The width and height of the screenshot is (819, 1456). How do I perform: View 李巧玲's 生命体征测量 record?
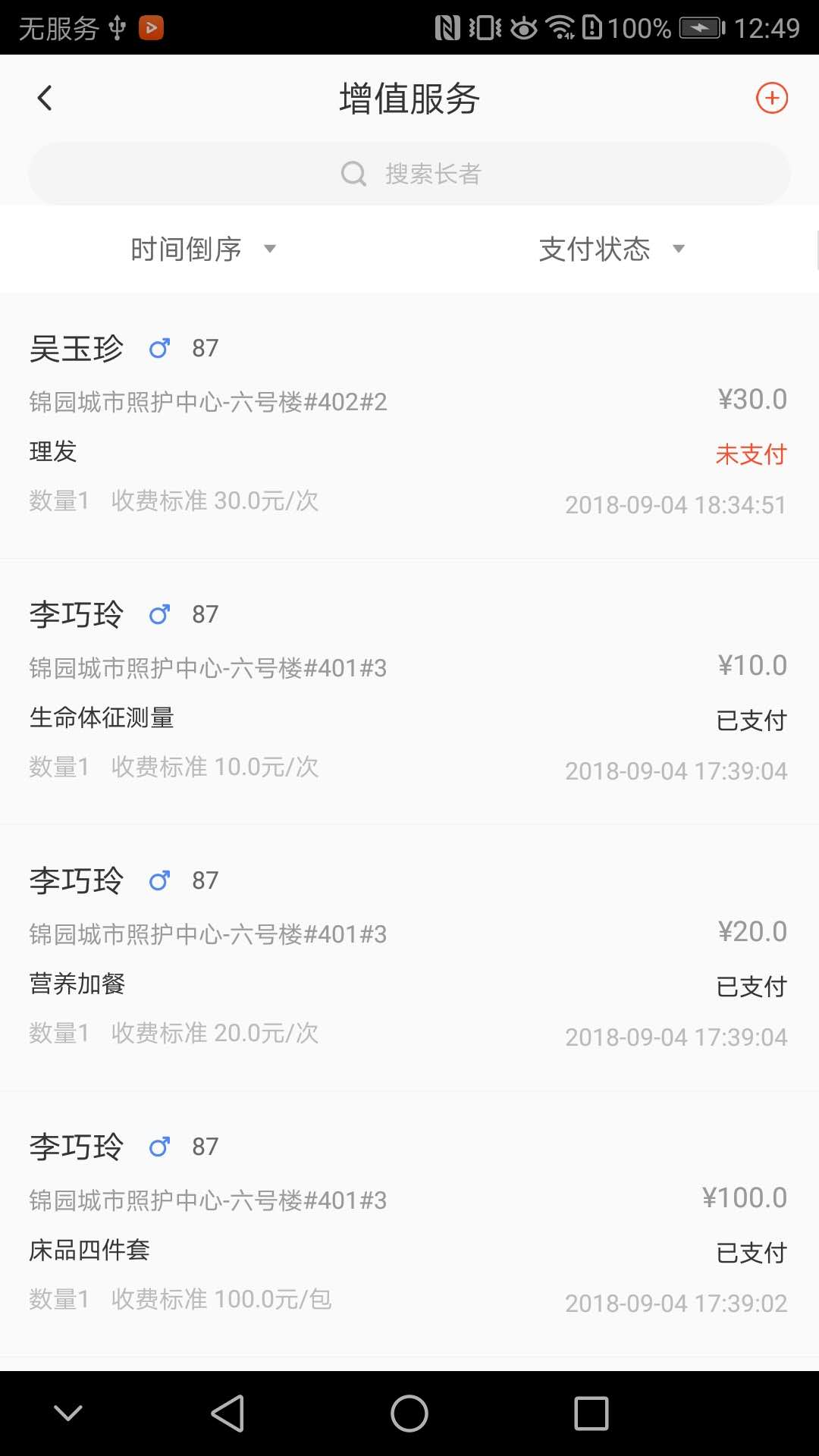point(409,692)
